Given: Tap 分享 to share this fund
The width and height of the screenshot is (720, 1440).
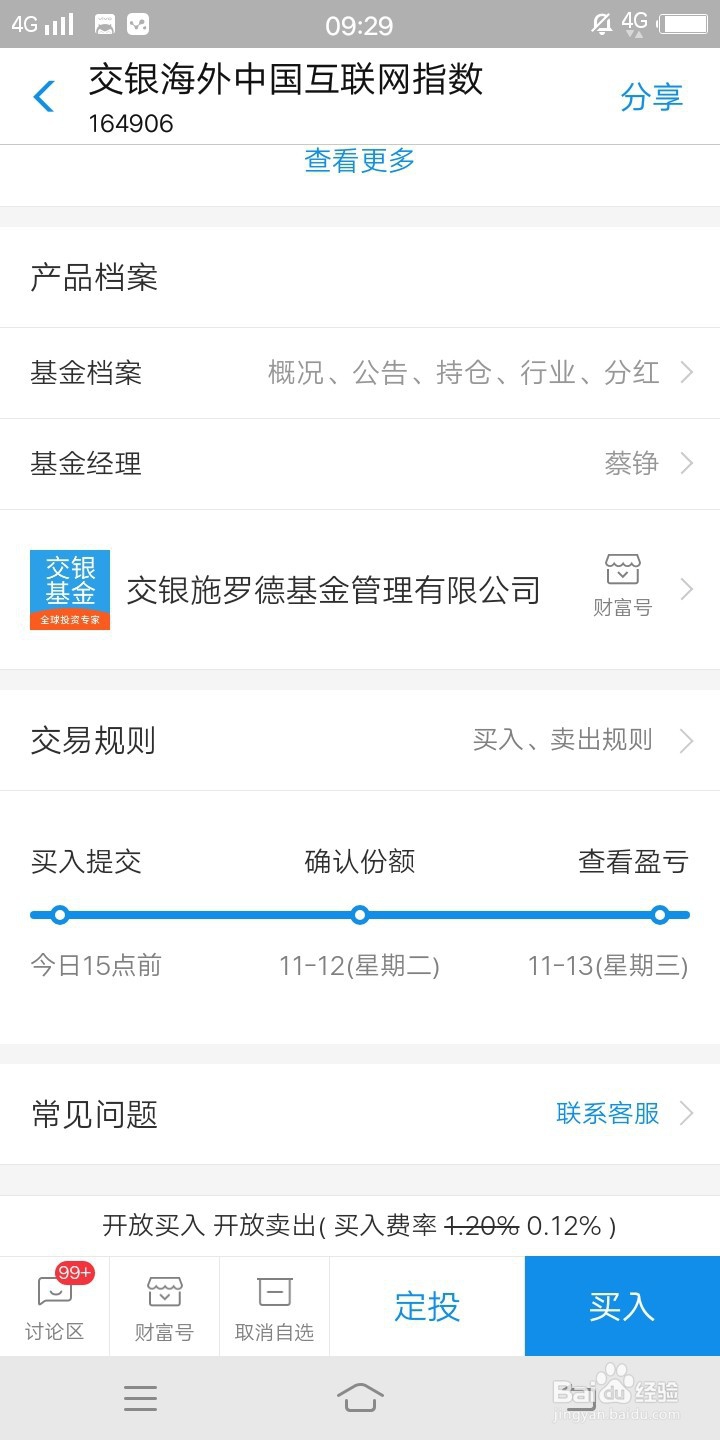Looking at the screenshot, I should coord(652,96).
